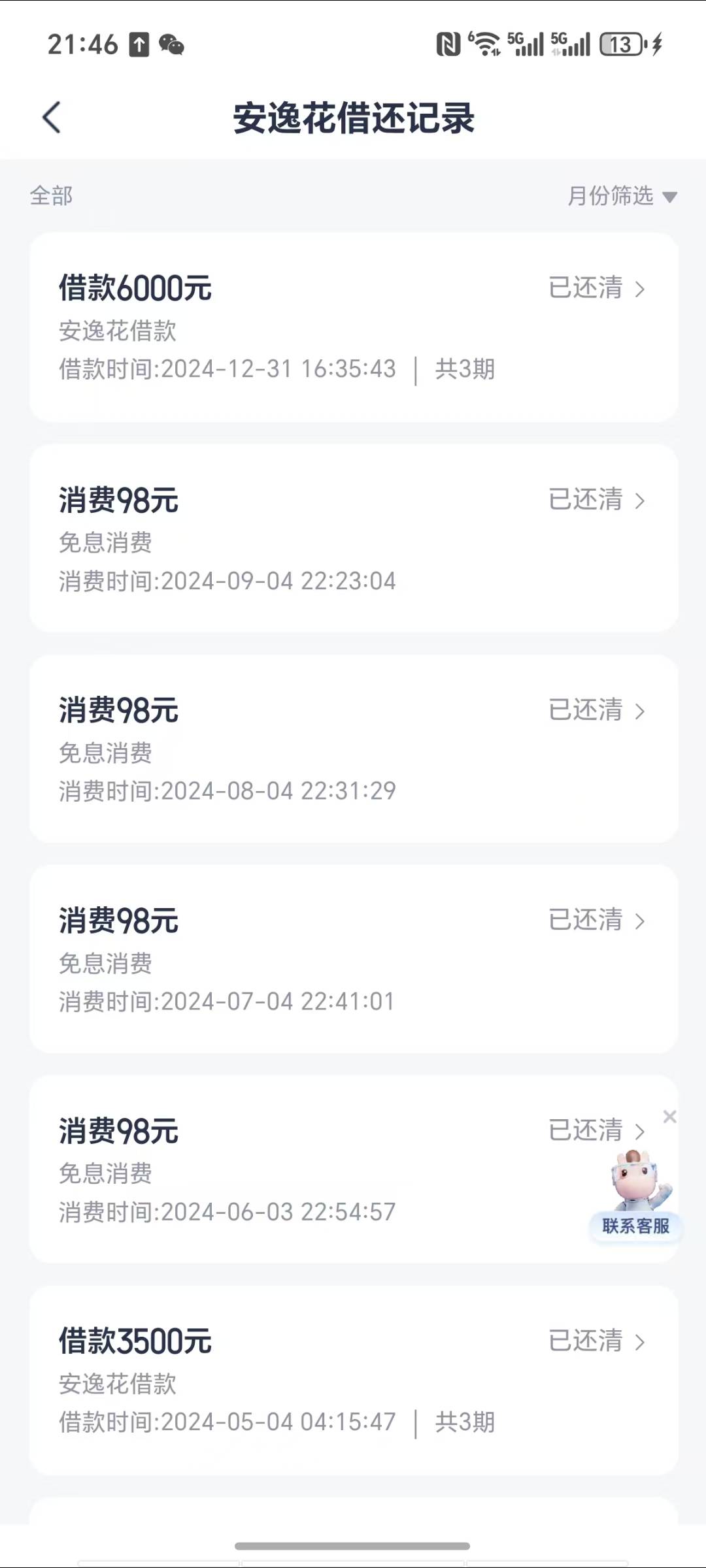Open the 消费98元 record from 2024-07-04

tap(354, 959)
